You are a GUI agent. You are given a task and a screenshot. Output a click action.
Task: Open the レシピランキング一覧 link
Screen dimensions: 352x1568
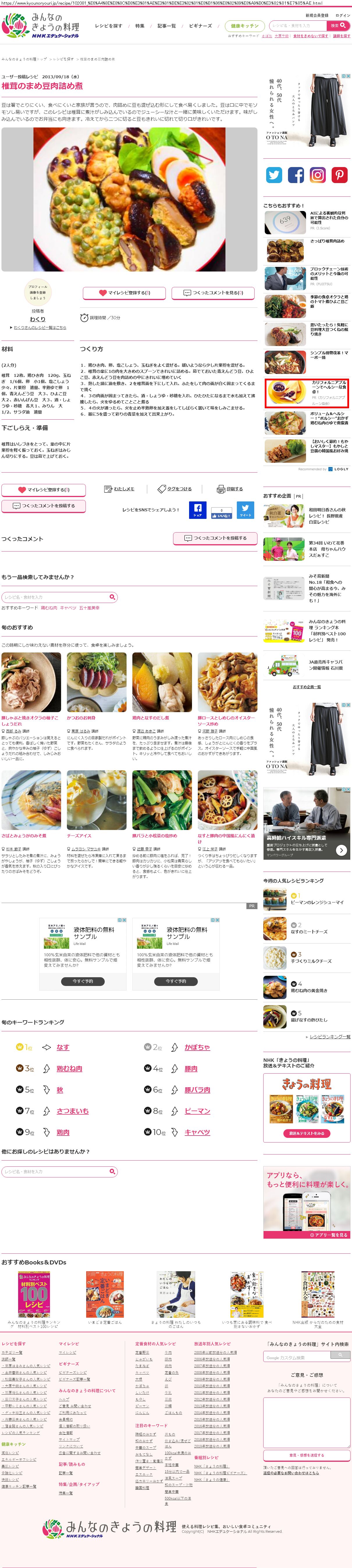[x=330, y=1037]
